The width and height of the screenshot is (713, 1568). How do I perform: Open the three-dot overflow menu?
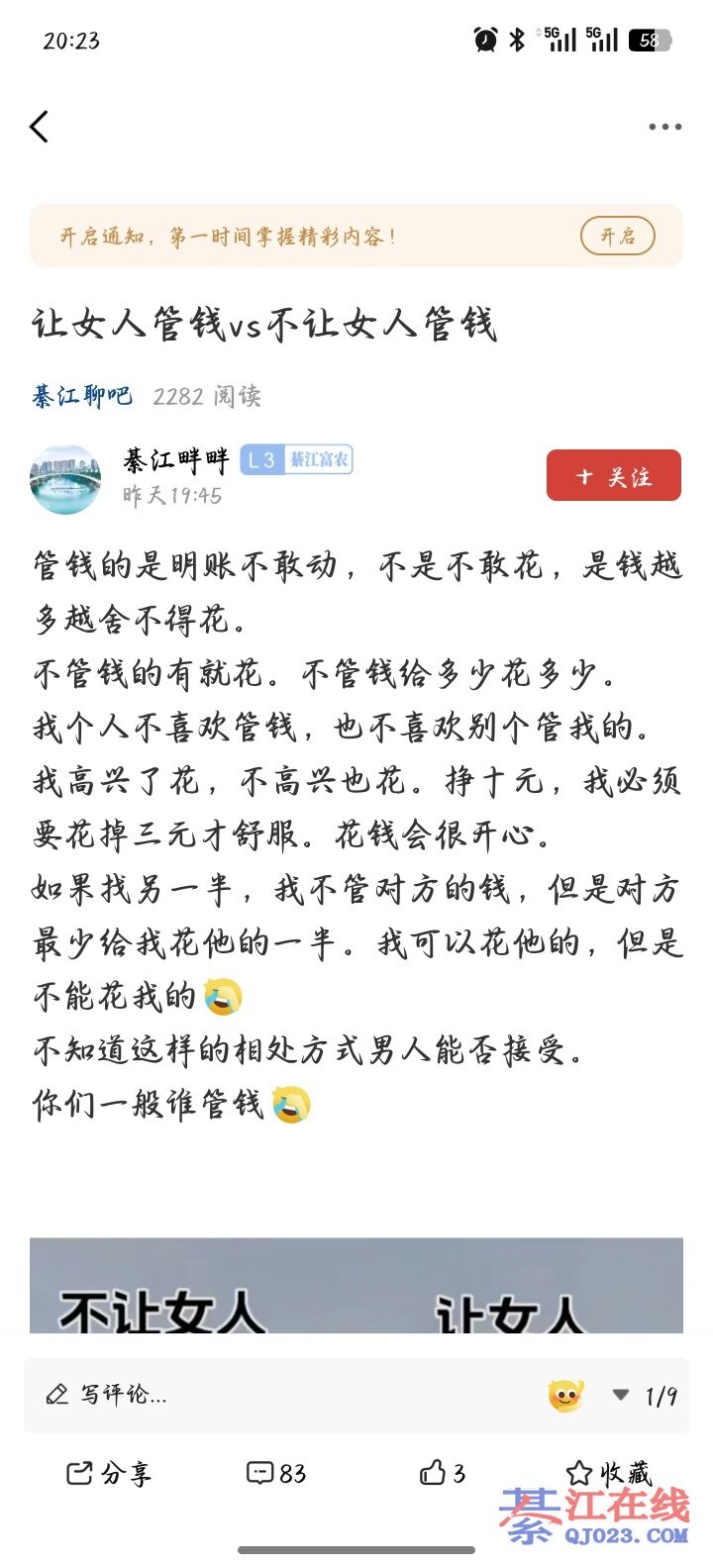[x=664, y=127]
